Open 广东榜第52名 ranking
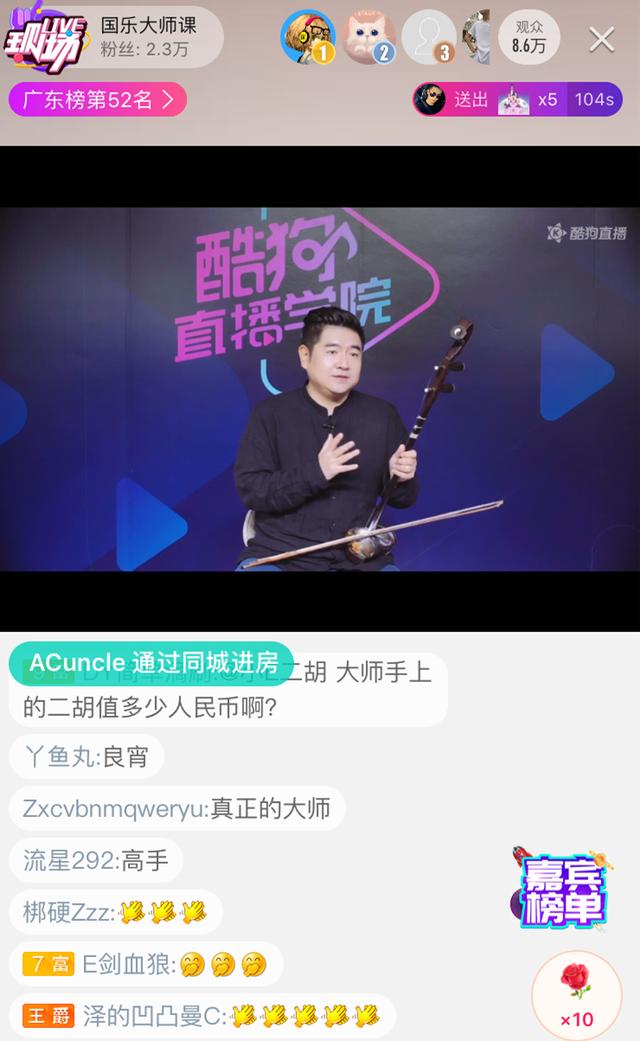Image resolution: width=640 pixels, height=1041 pixels. 97,99
